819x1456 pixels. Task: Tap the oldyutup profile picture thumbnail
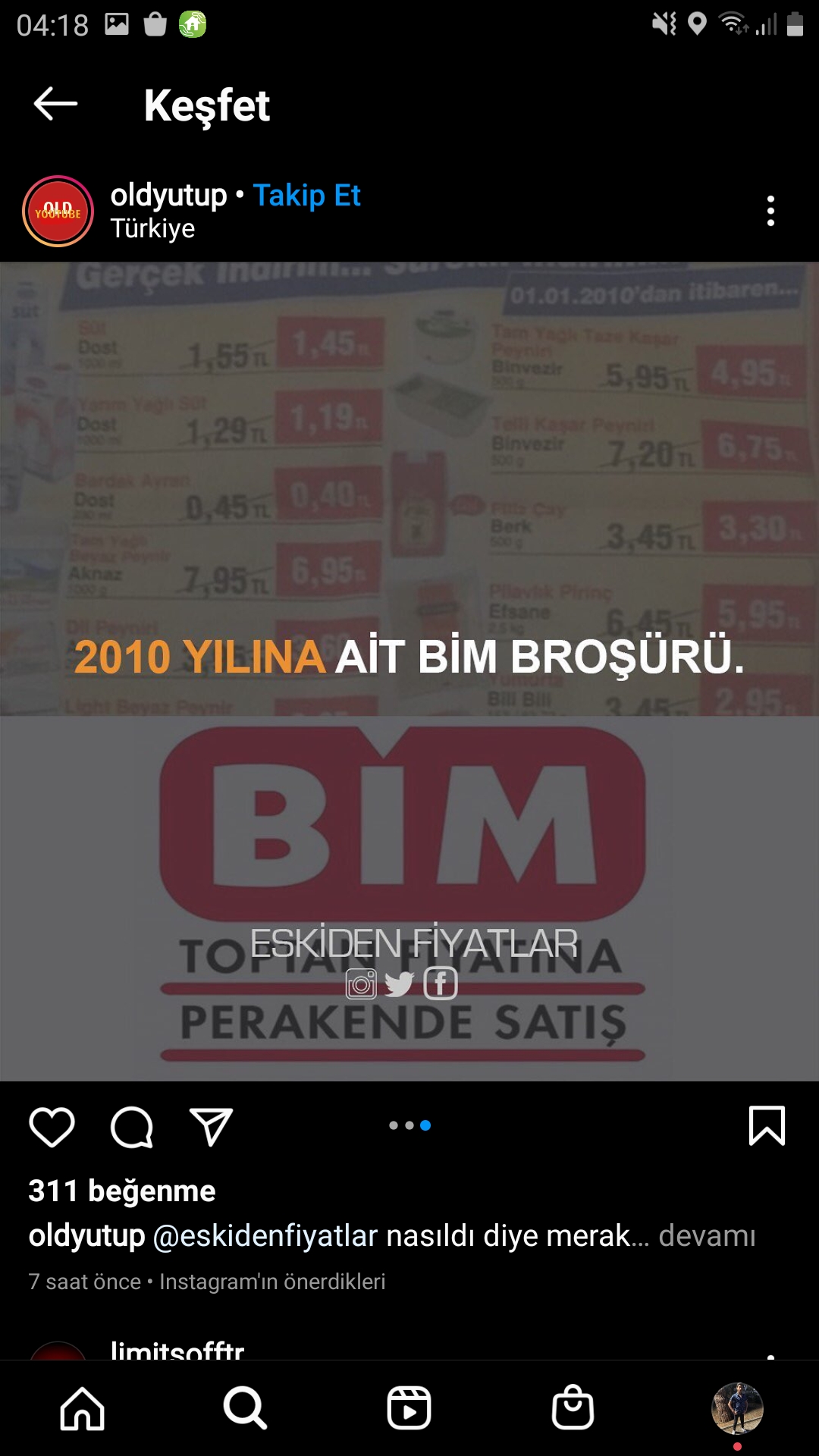coord(58,212)
